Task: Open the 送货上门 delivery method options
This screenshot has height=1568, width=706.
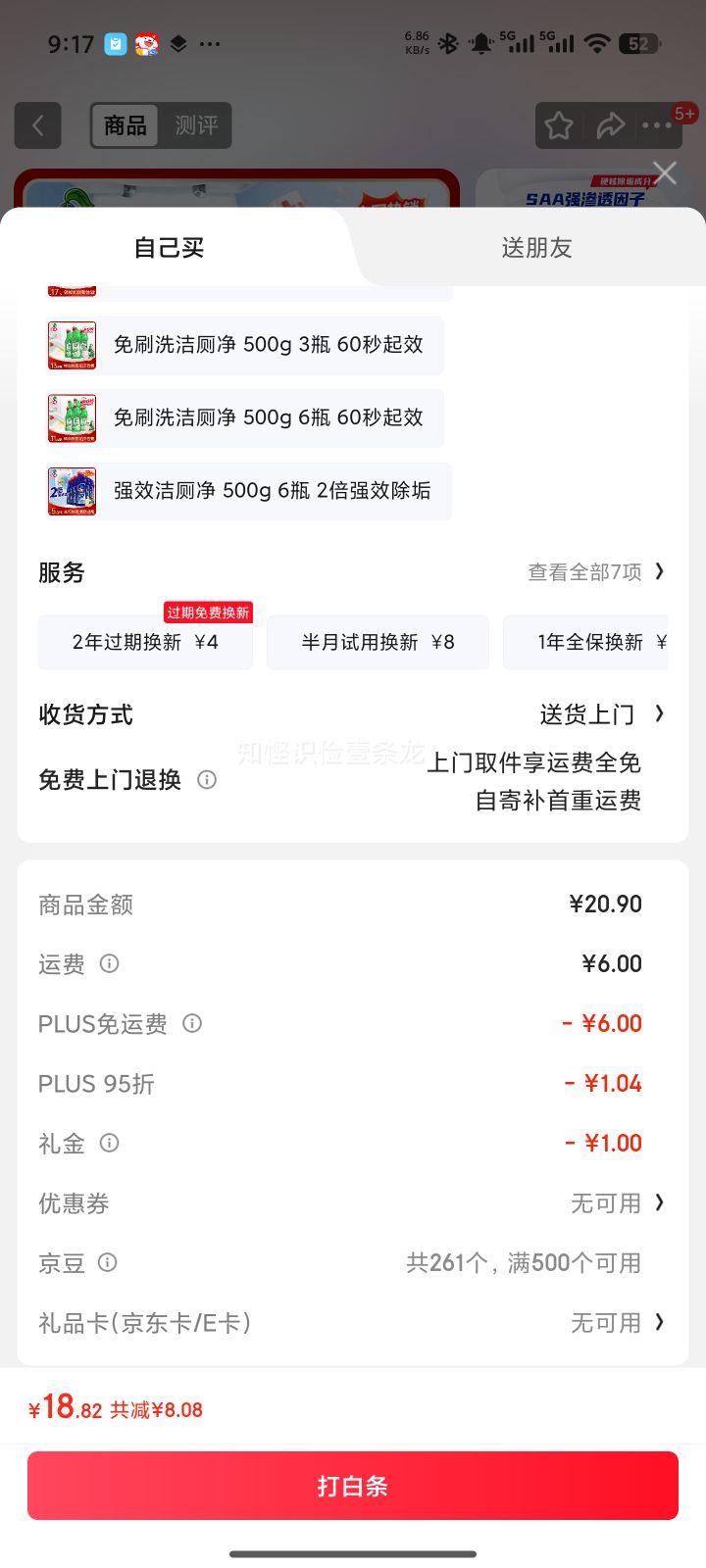Action: click(588, 714)
